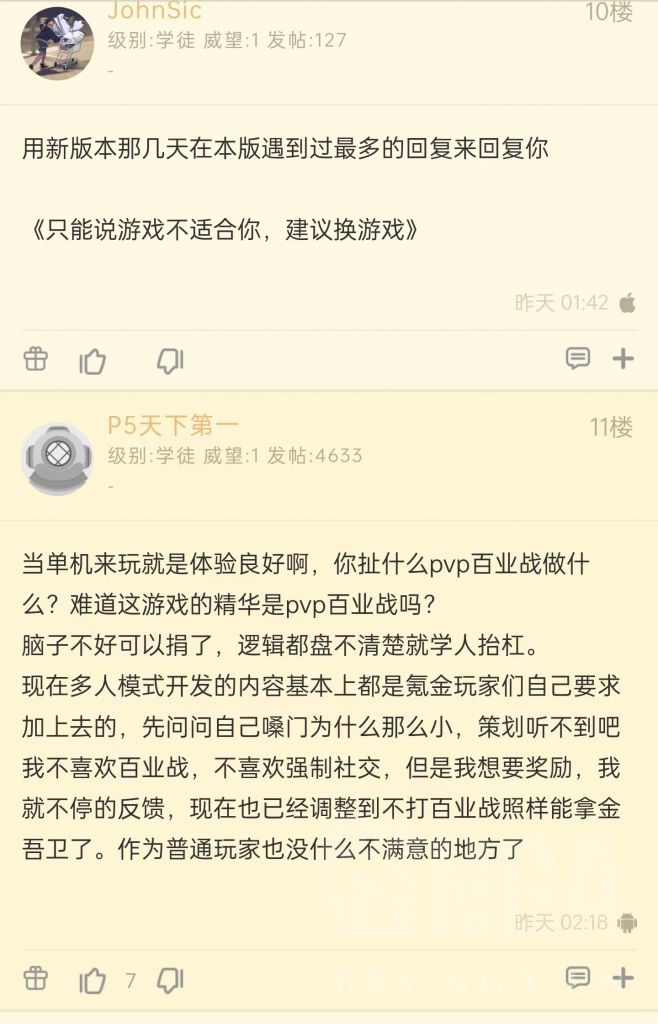Comment on P5天下第一's 11楼 reply

[577, 977]
